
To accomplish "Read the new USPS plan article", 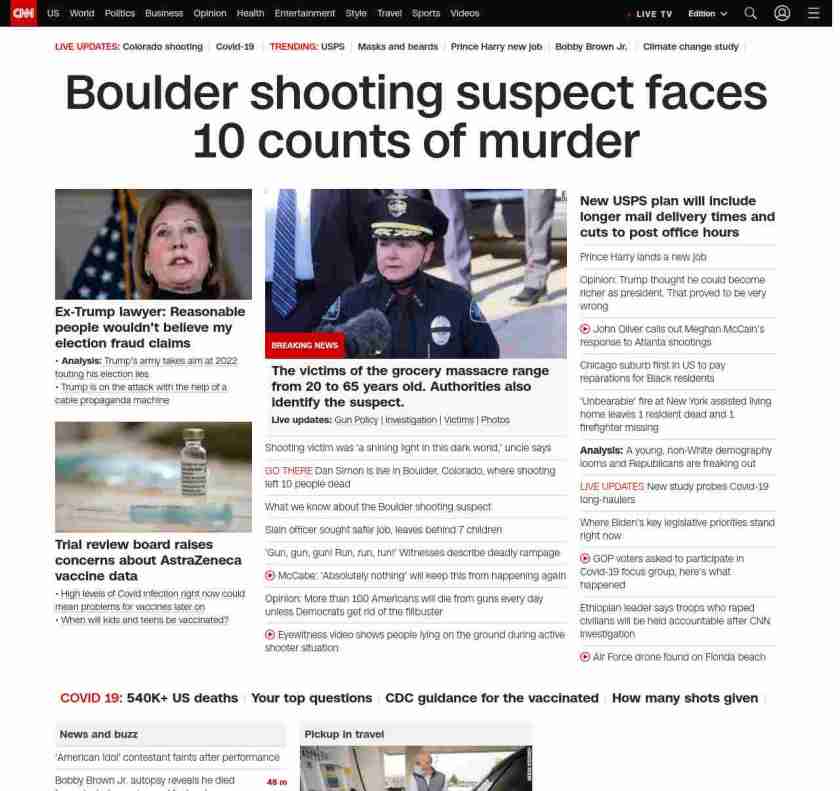I will [x=677, y=216].
